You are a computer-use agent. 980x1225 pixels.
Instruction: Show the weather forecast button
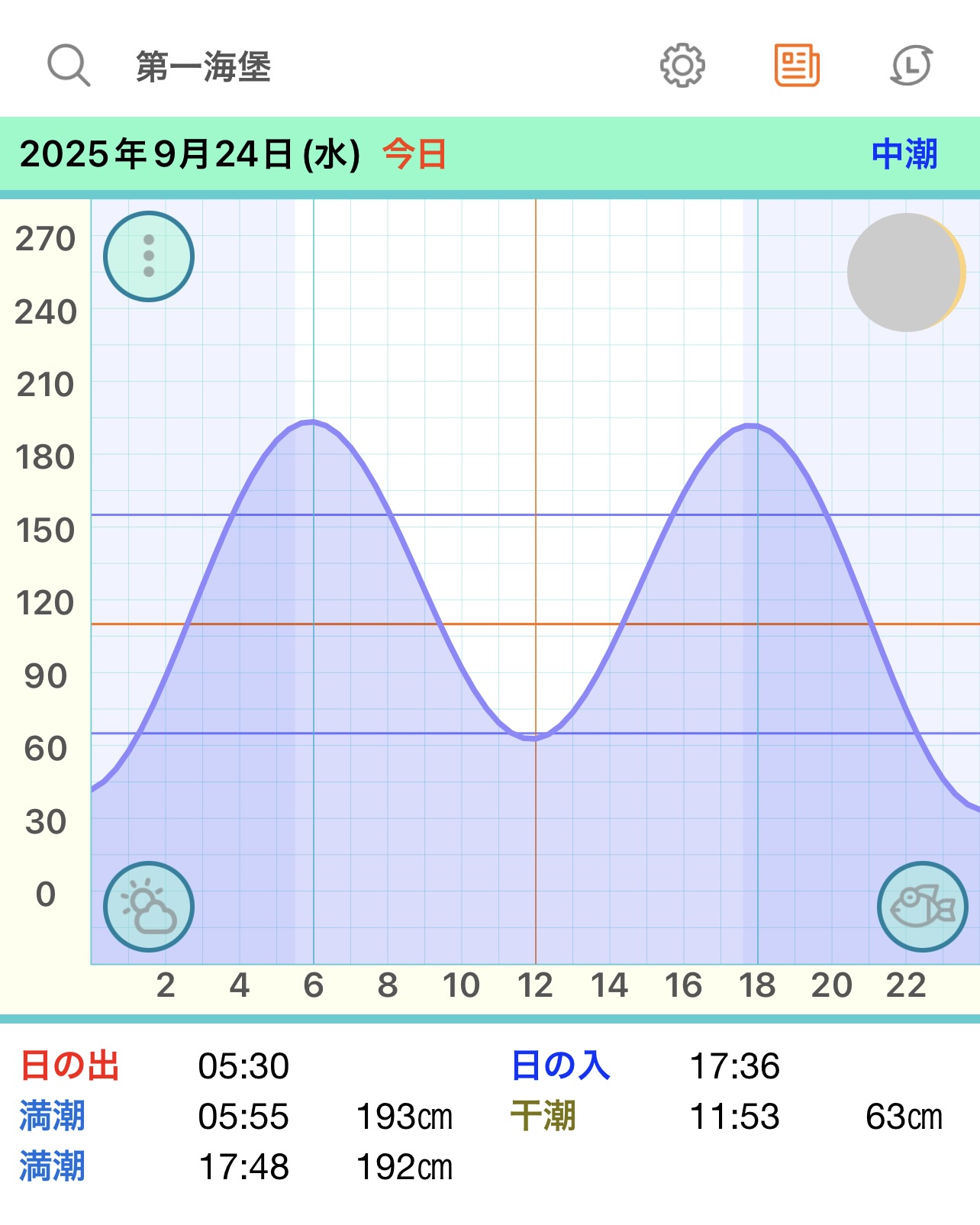(x=149, y=907)
